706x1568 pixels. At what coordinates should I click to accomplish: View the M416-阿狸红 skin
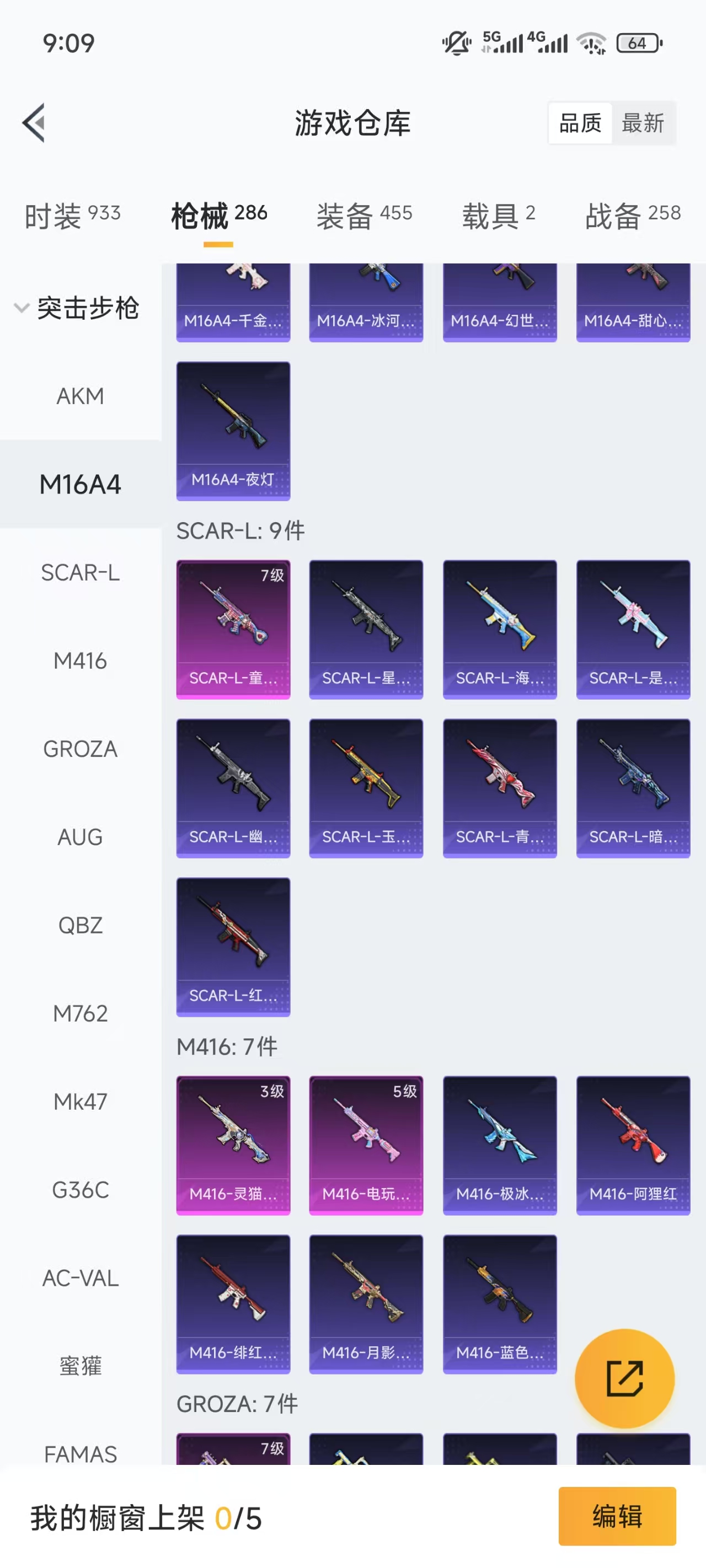633,1145
